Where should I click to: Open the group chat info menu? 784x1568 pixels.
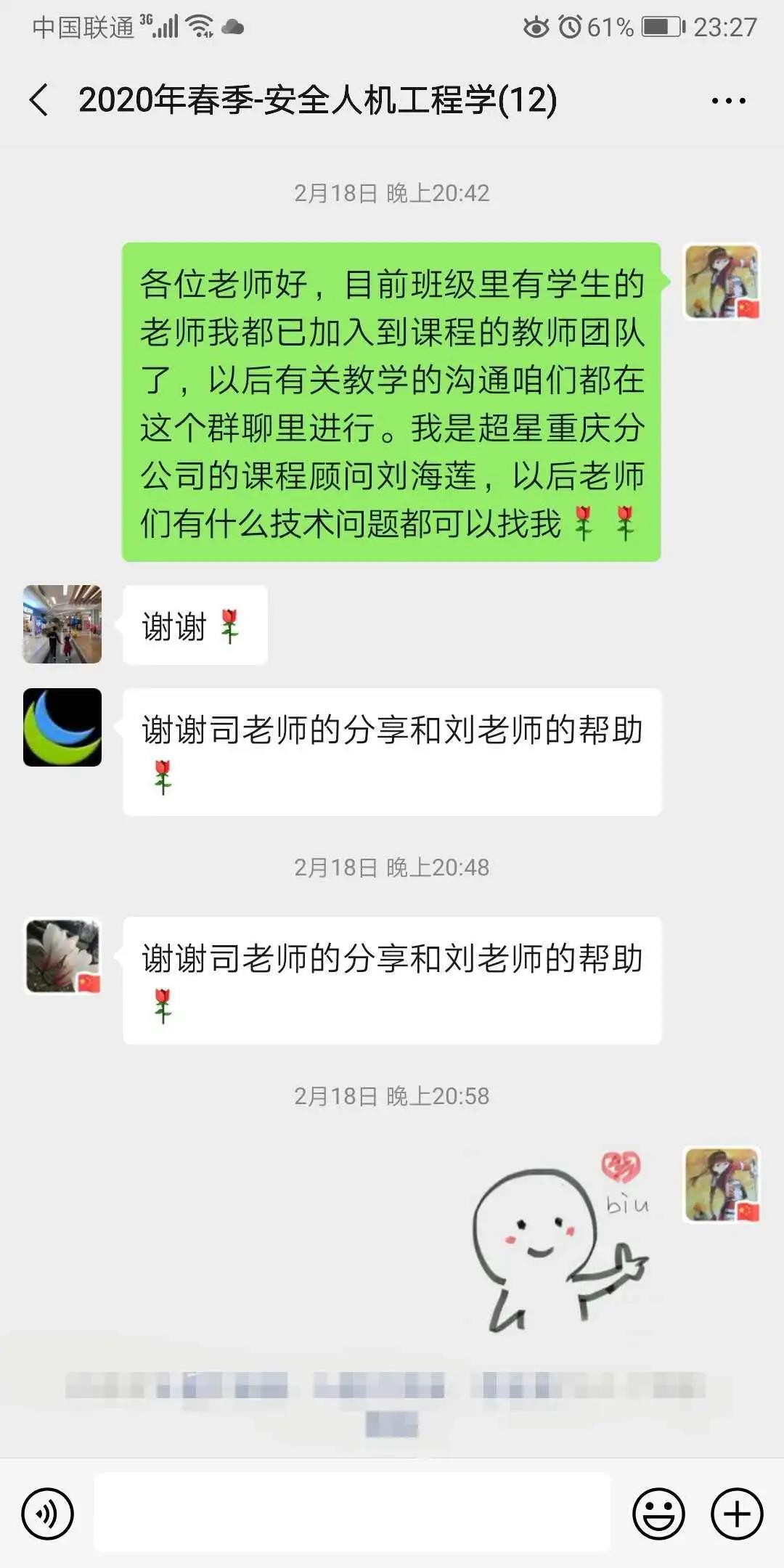coord(728,101)
